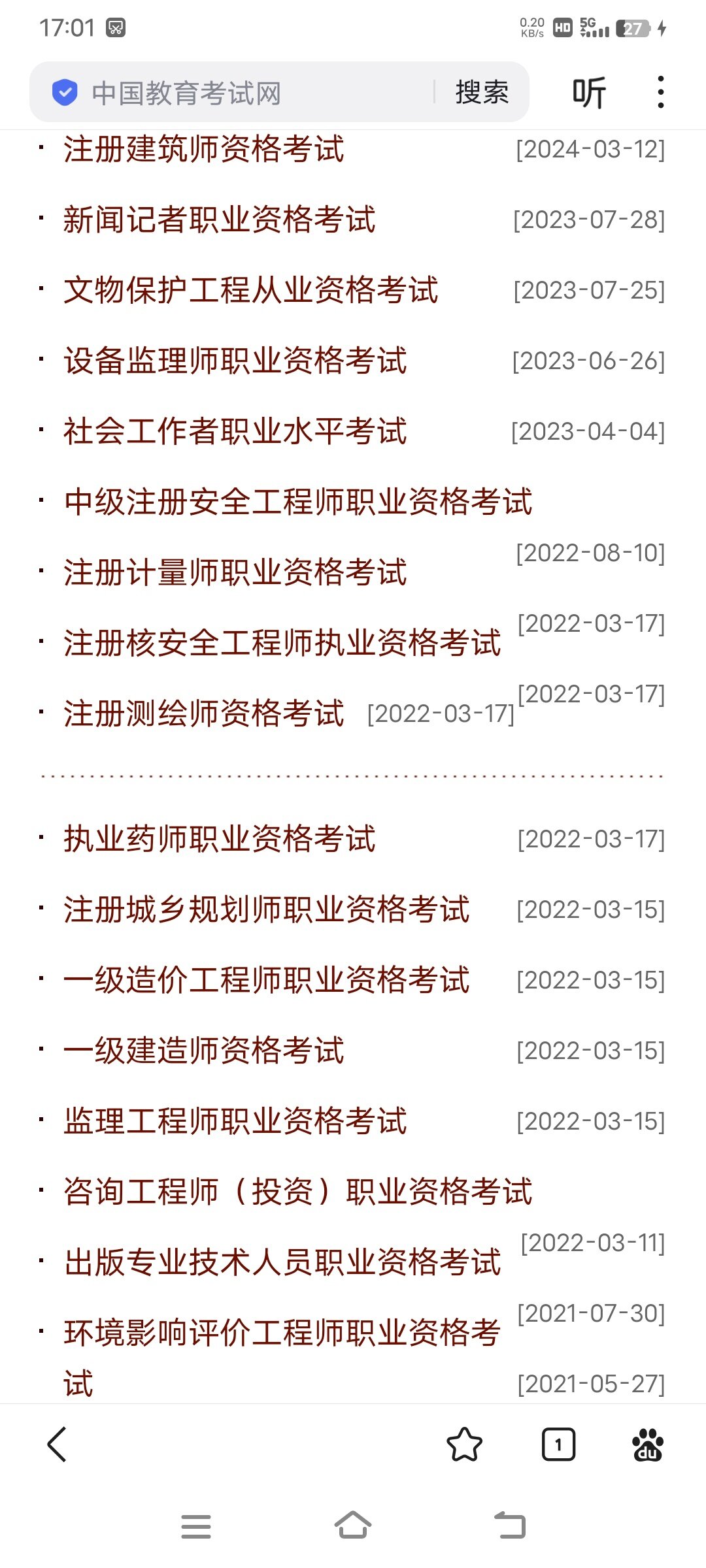Open 注册测绘师资格考试 link
706x1568 pixels.
click(x=203, y=713)
